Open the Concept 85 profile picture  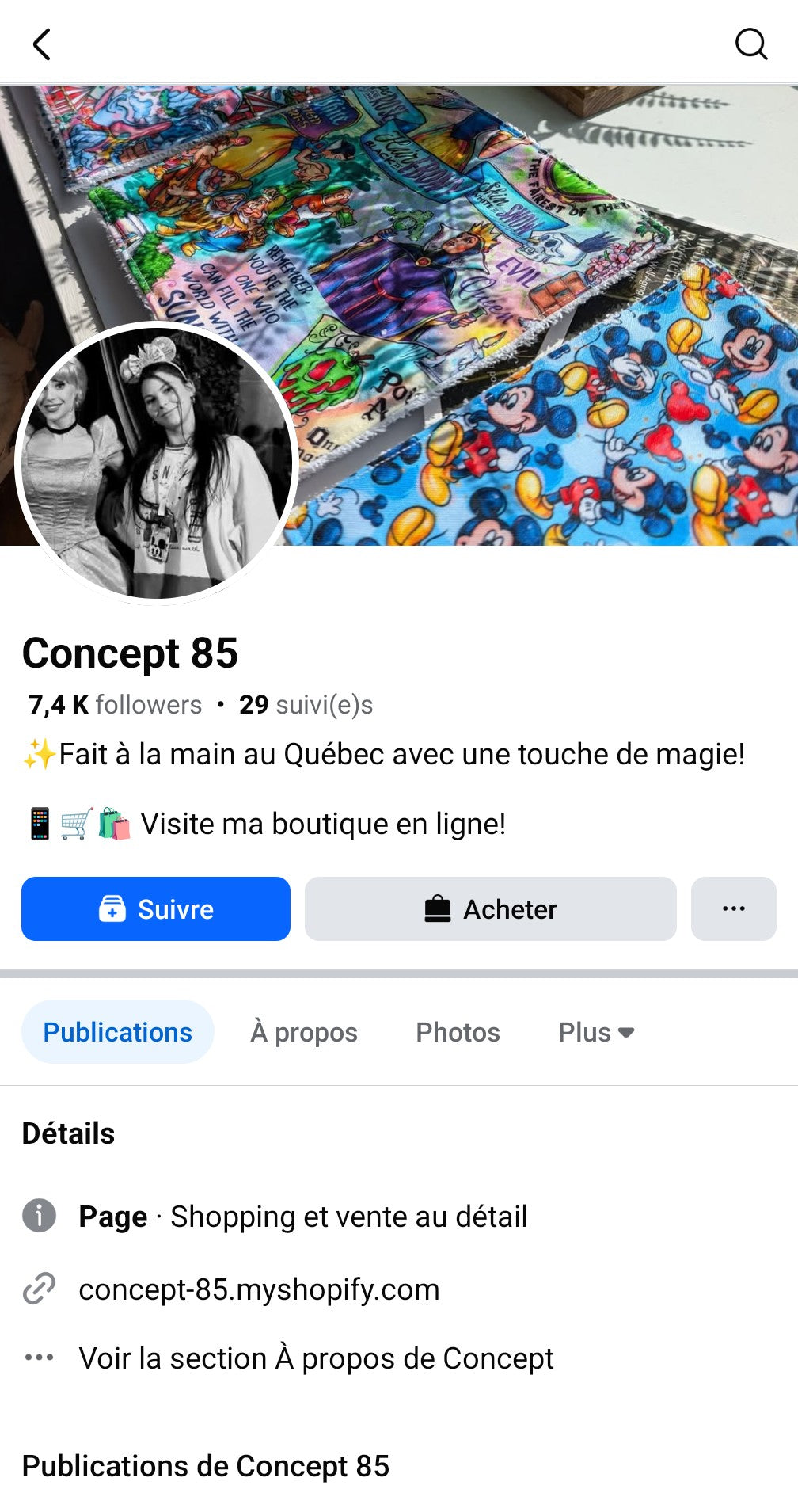pyautogui.click(x=157, y=463)
